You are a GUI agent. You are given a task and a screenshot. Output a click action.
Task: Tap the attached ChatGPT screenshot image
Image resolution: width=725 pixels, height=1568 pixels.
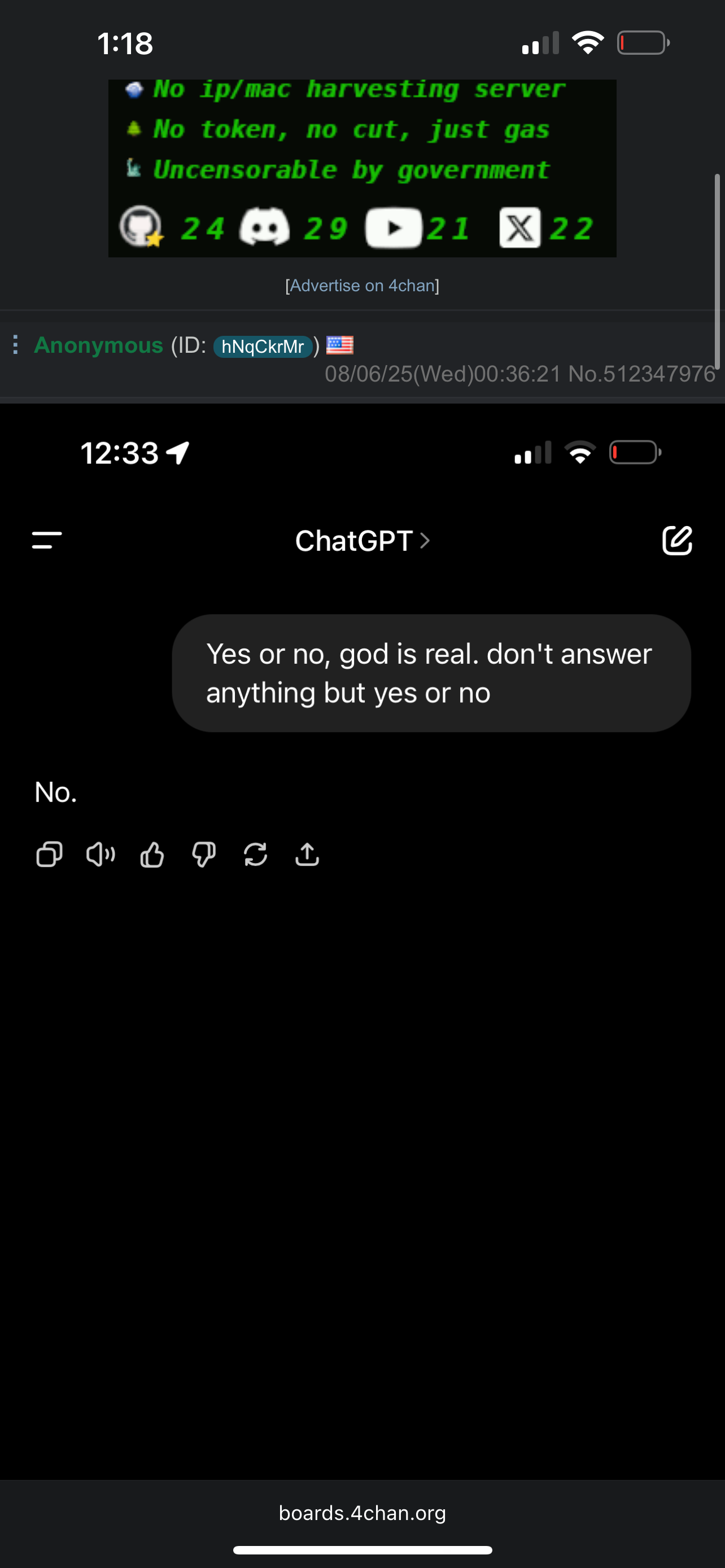362,938
